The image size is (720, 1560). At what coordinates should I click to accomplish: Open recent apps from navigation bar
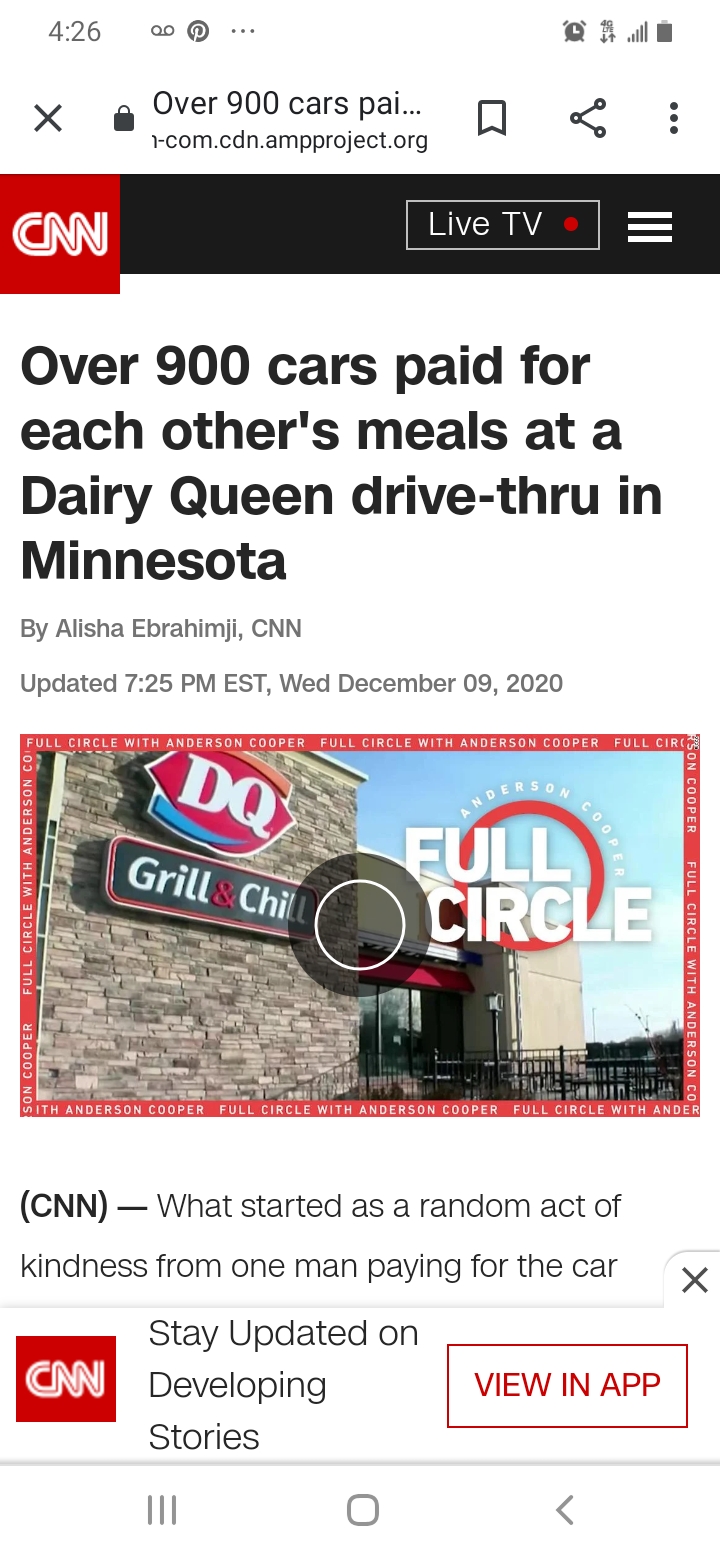(x=162, y=1509)
